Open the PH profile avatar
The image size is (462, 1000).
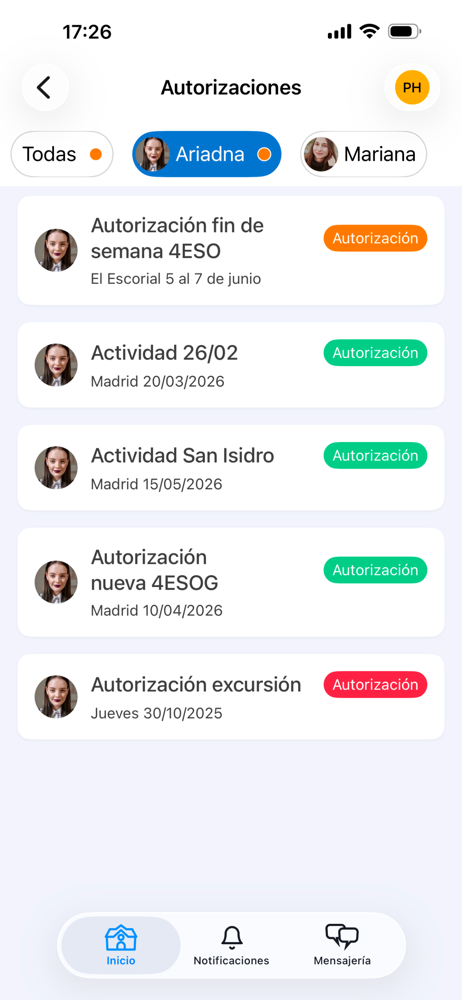412,87
